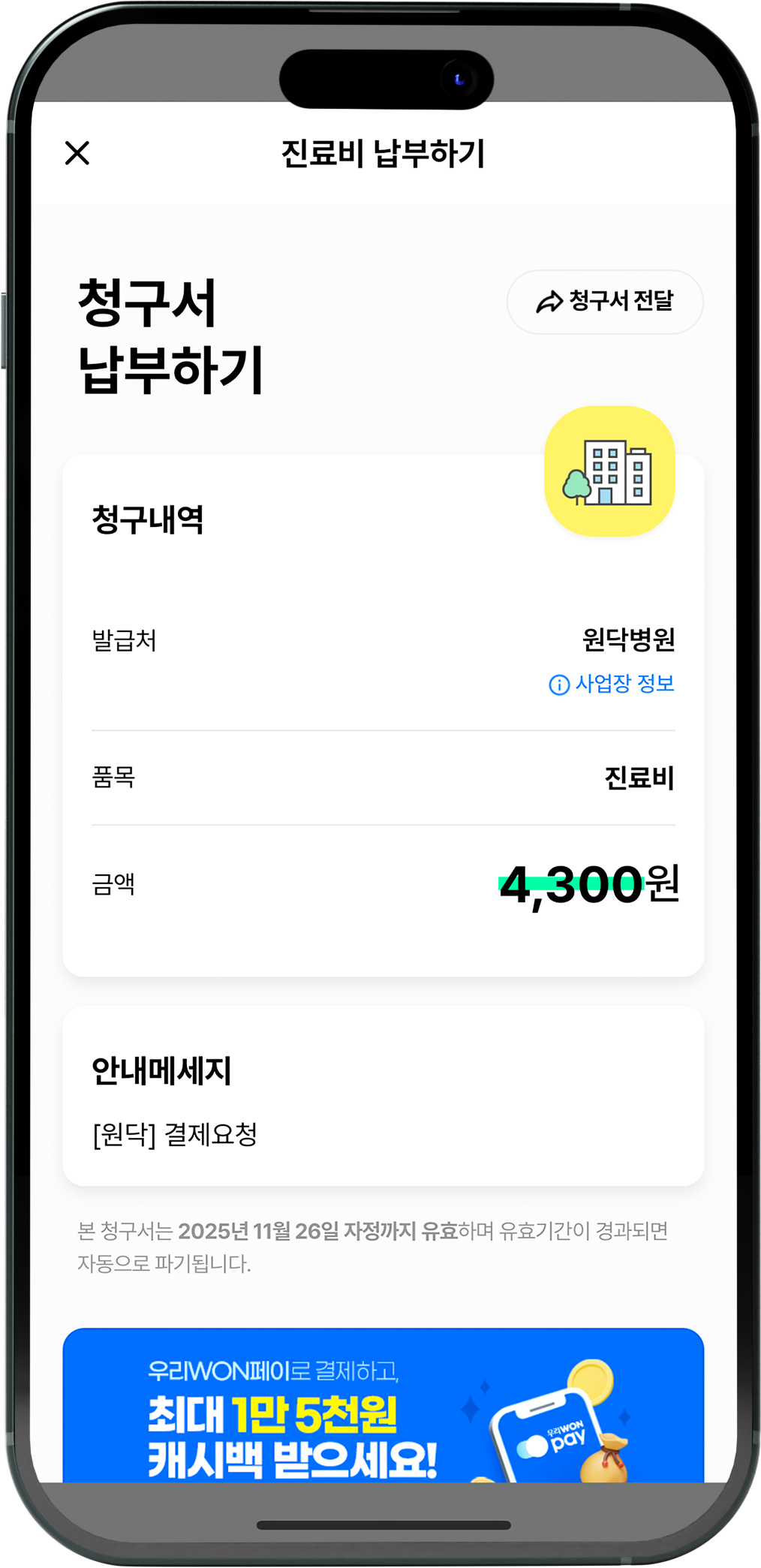
Task: Open the 사업장 정보 link
Action: (x=612, y=684)
